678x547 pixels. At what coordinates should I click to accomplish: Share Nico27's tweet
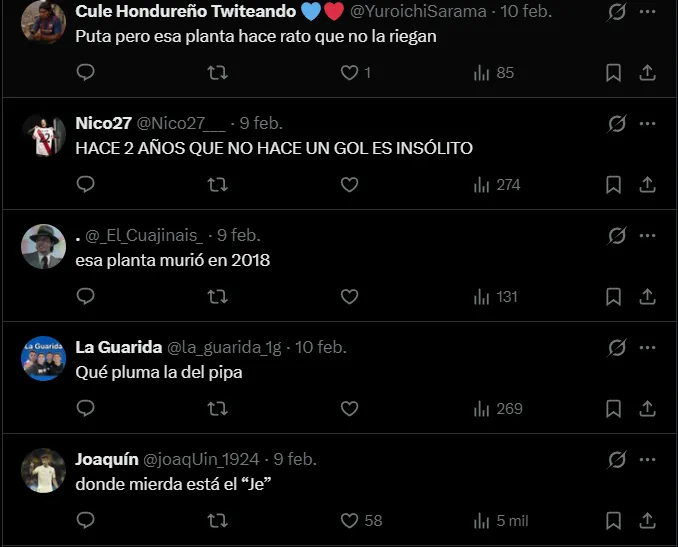click(647, 184)
